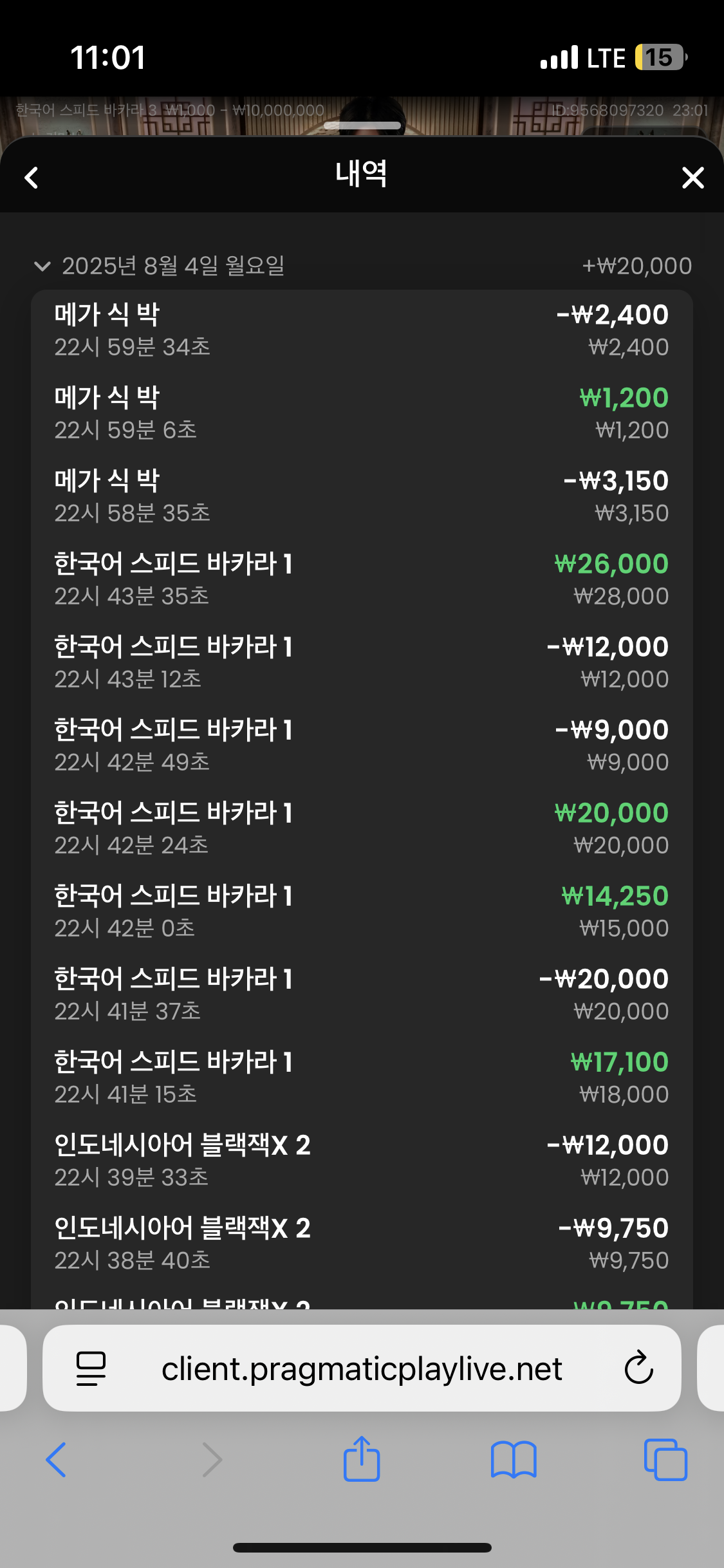Reload the page in Safari
724x1568 pixels.
(638, 1367)
